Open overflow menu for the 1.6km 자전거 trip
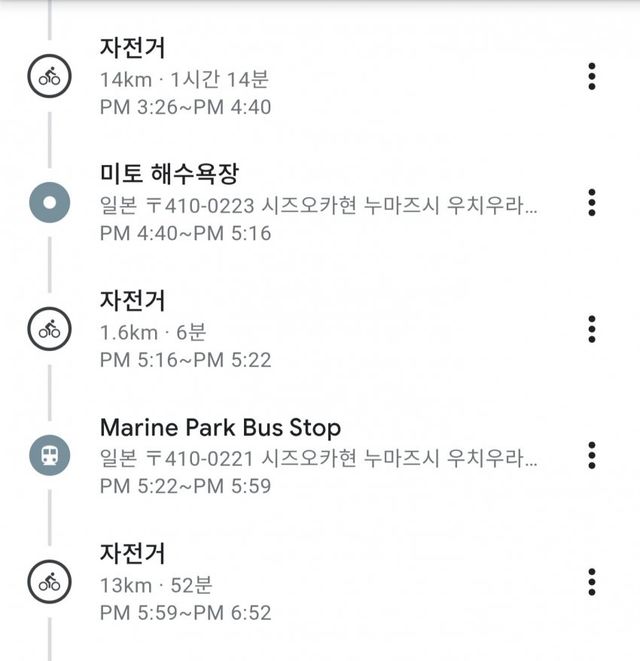The height and width of the screenshot is (661, 640). coord(592,328)
